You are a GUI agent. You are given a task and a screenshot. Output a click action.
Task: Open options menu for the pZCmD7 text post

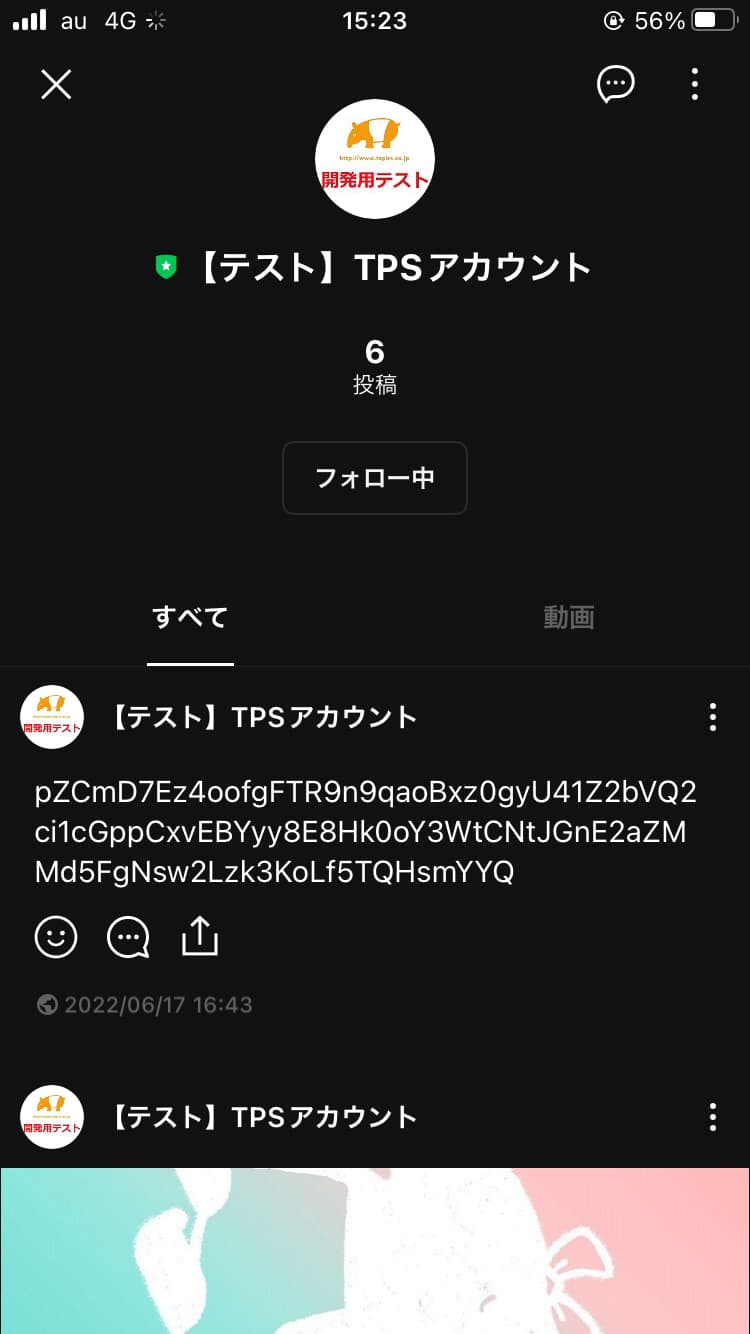point(712,717)
